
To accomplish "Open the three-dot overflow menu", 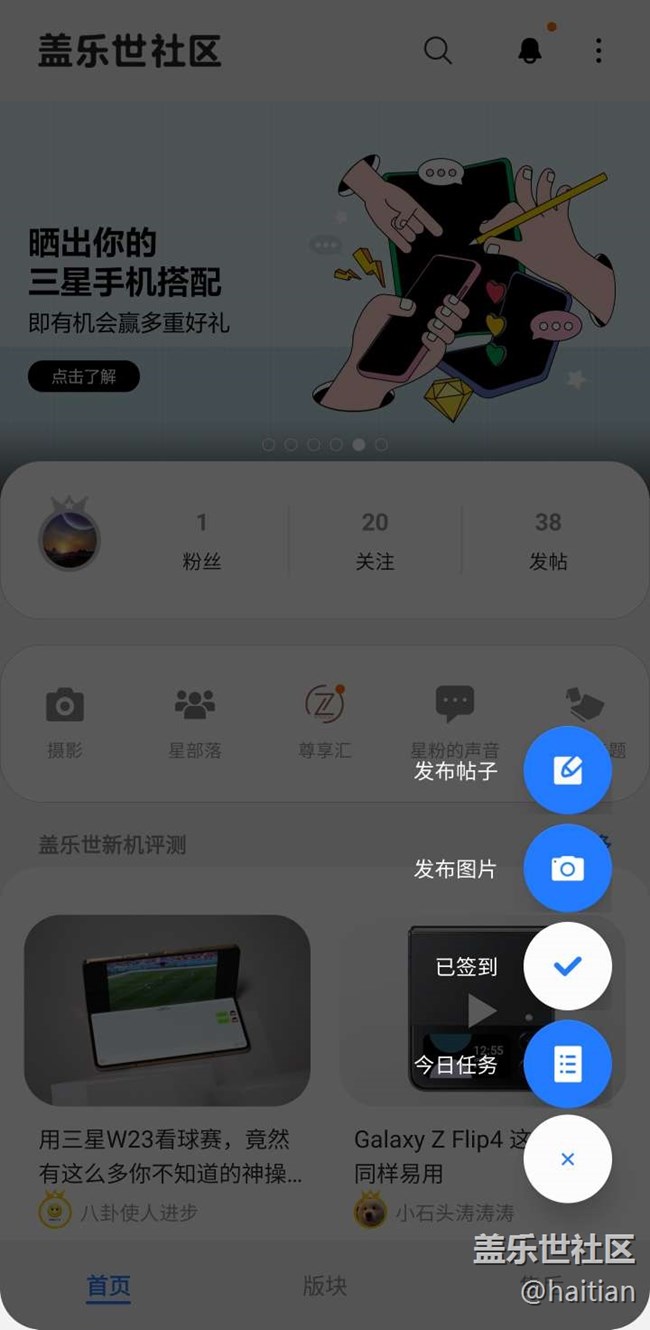I will pos(598,51).
